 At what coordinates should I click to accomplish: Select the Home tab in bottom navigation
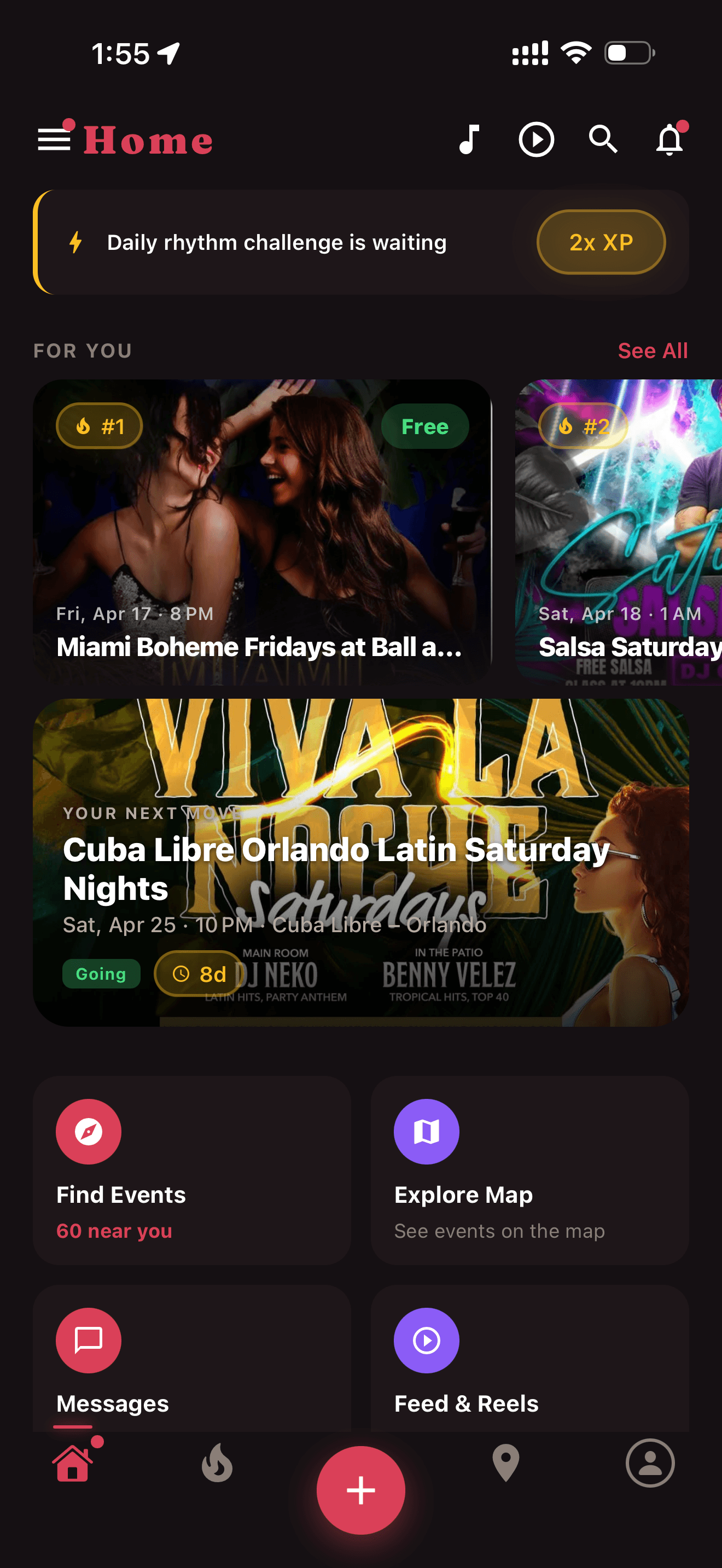click(x=72, y=1465)
